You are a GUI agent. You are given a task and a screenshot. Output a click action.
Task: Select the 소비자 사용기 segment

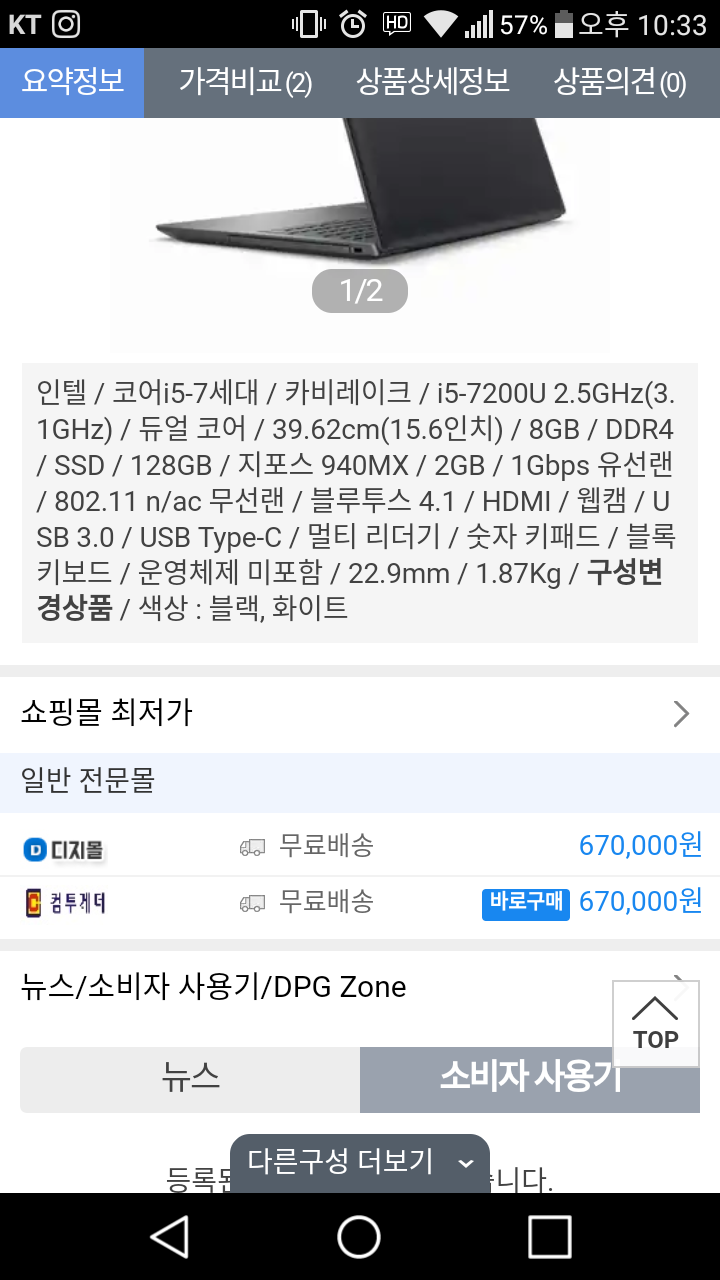tap(530, 1079)
